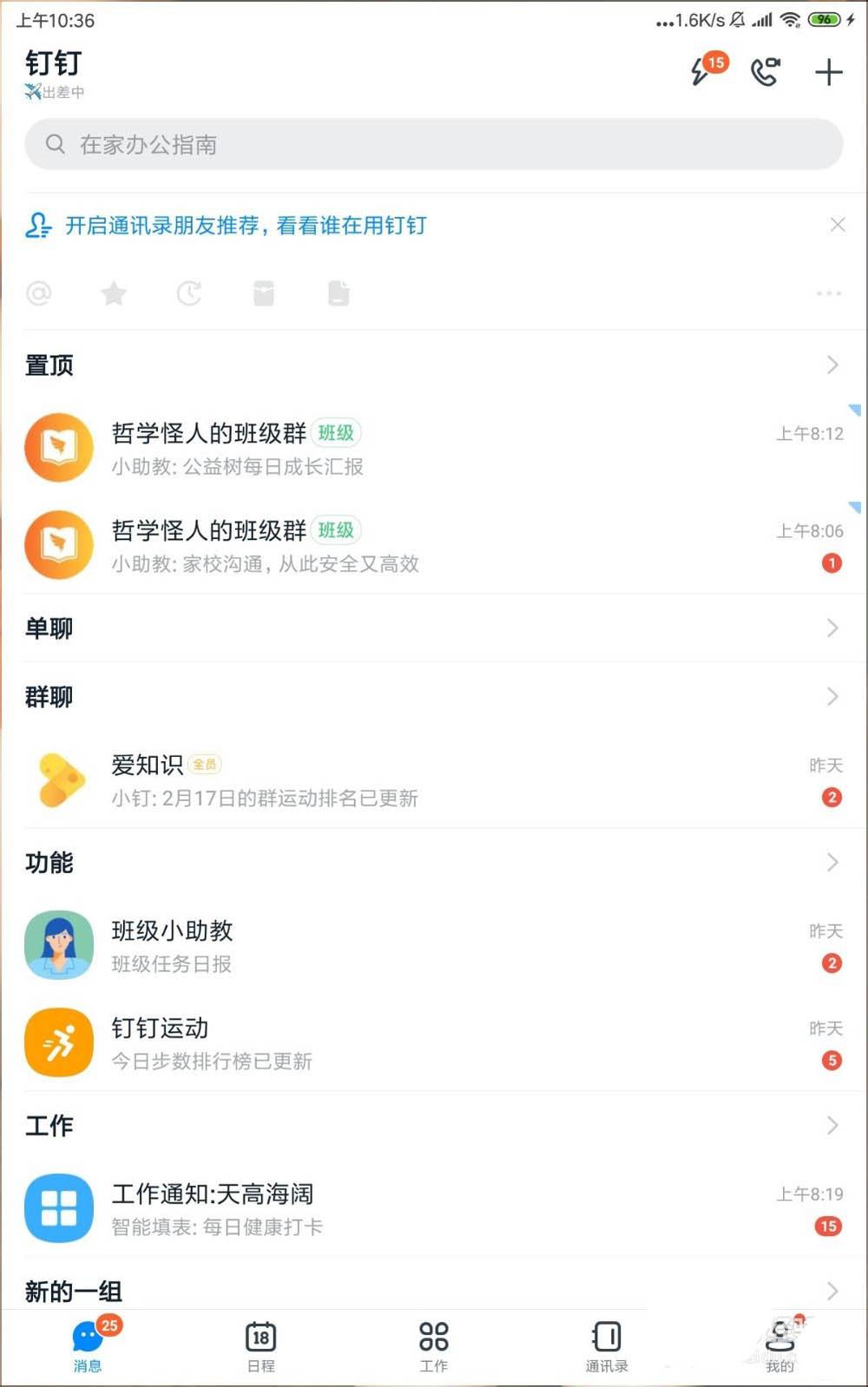Viewport: 868px width, 1387px height.
Task: Open the 爱知识 group chat
Action: click(433, 780)
